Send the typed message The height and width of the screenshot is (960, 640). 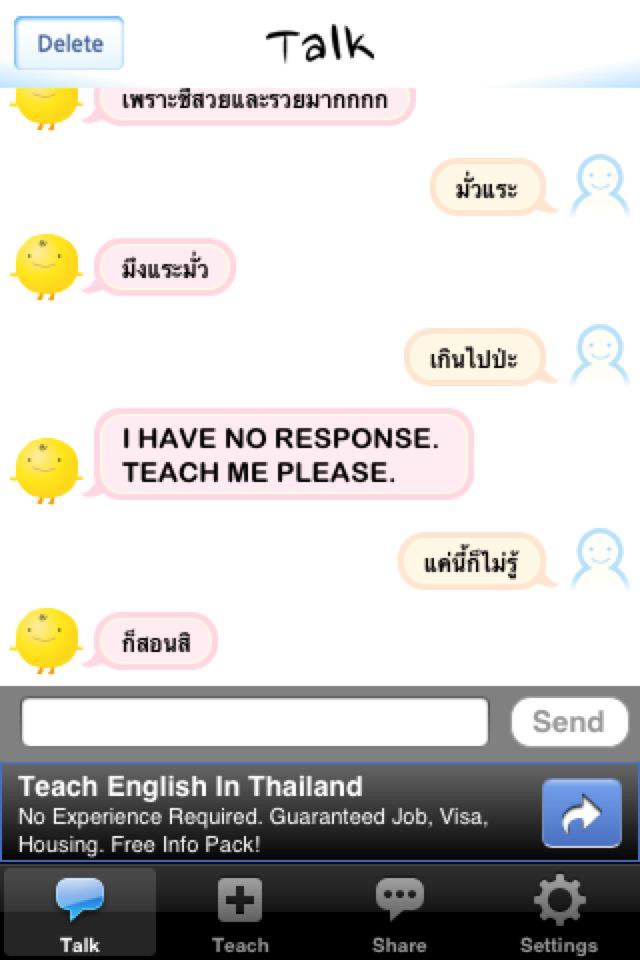[568, 722]
